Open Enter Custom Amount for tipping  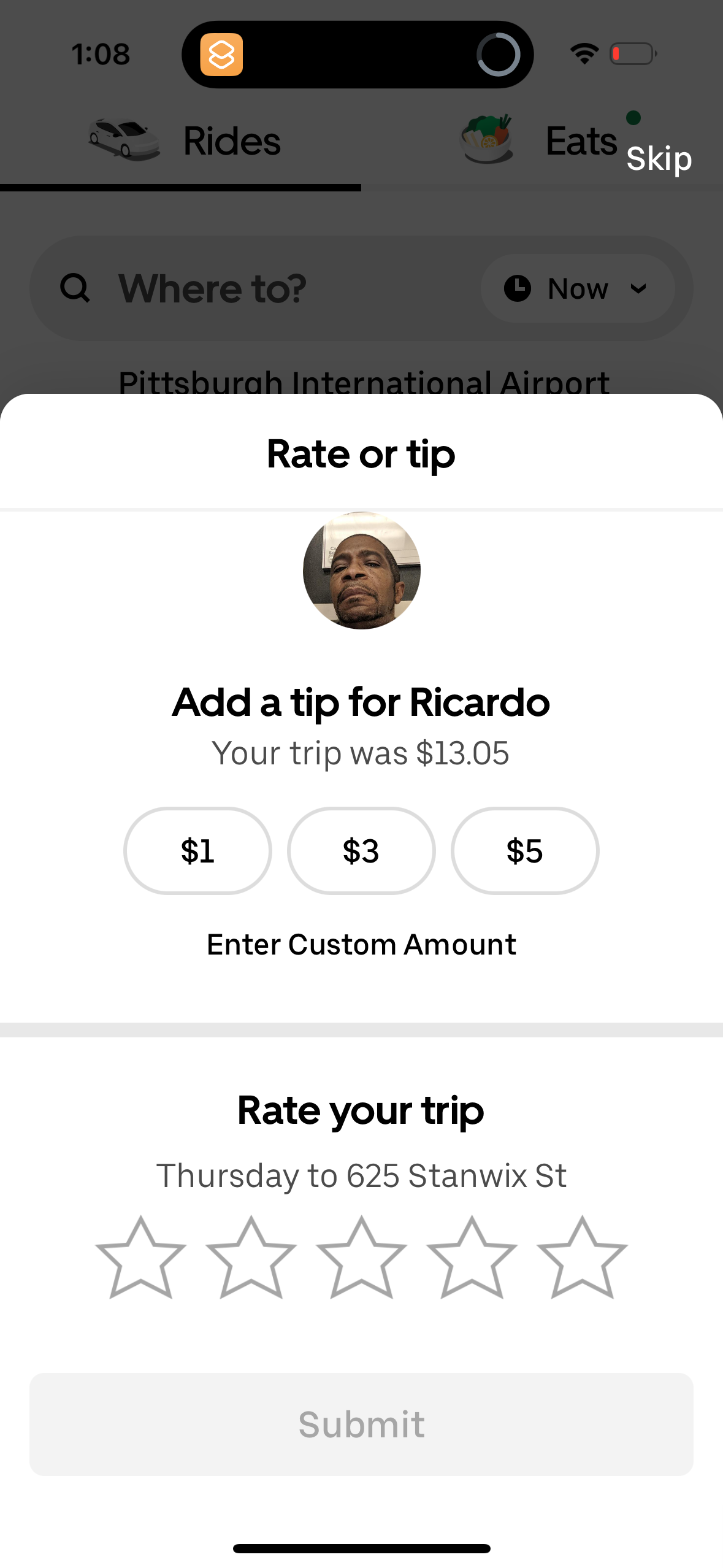pyautogui.click(x=361, y=944)
